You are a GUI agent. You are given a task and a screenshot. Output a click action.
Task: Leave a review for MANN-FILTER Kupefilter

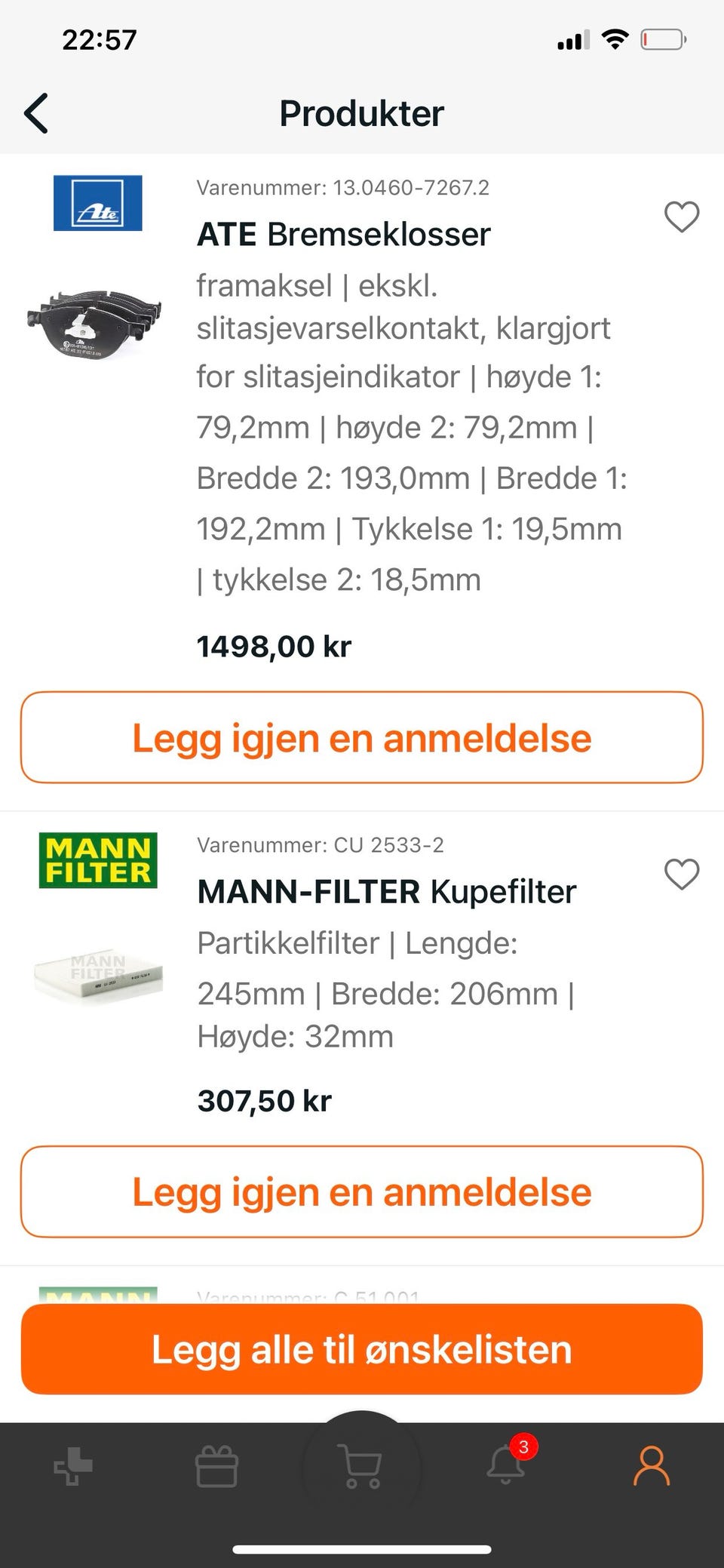click(x=360, y=1192)
